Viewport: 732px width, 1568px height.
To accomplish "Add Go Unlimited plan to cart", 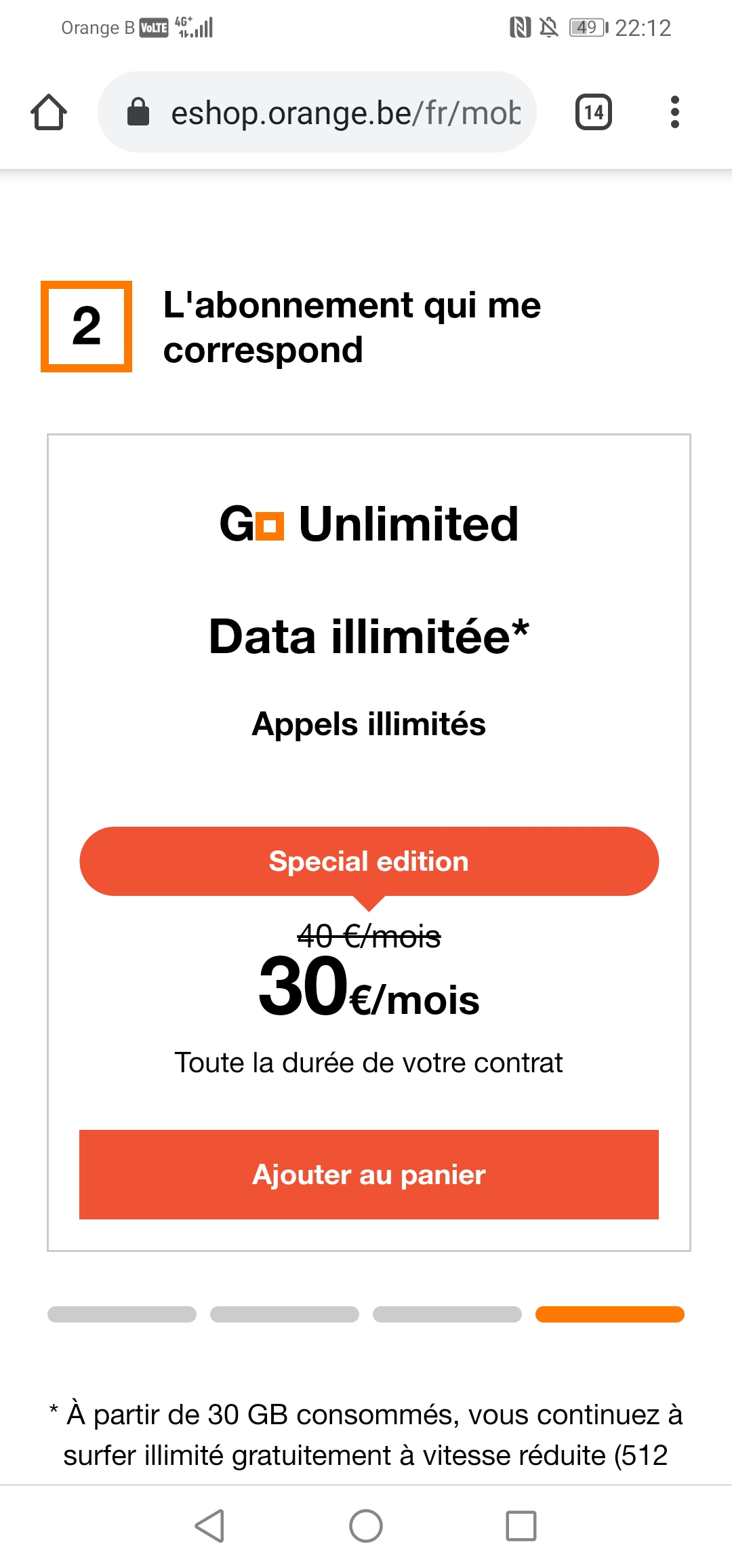I will click(x=369, y=1174).
